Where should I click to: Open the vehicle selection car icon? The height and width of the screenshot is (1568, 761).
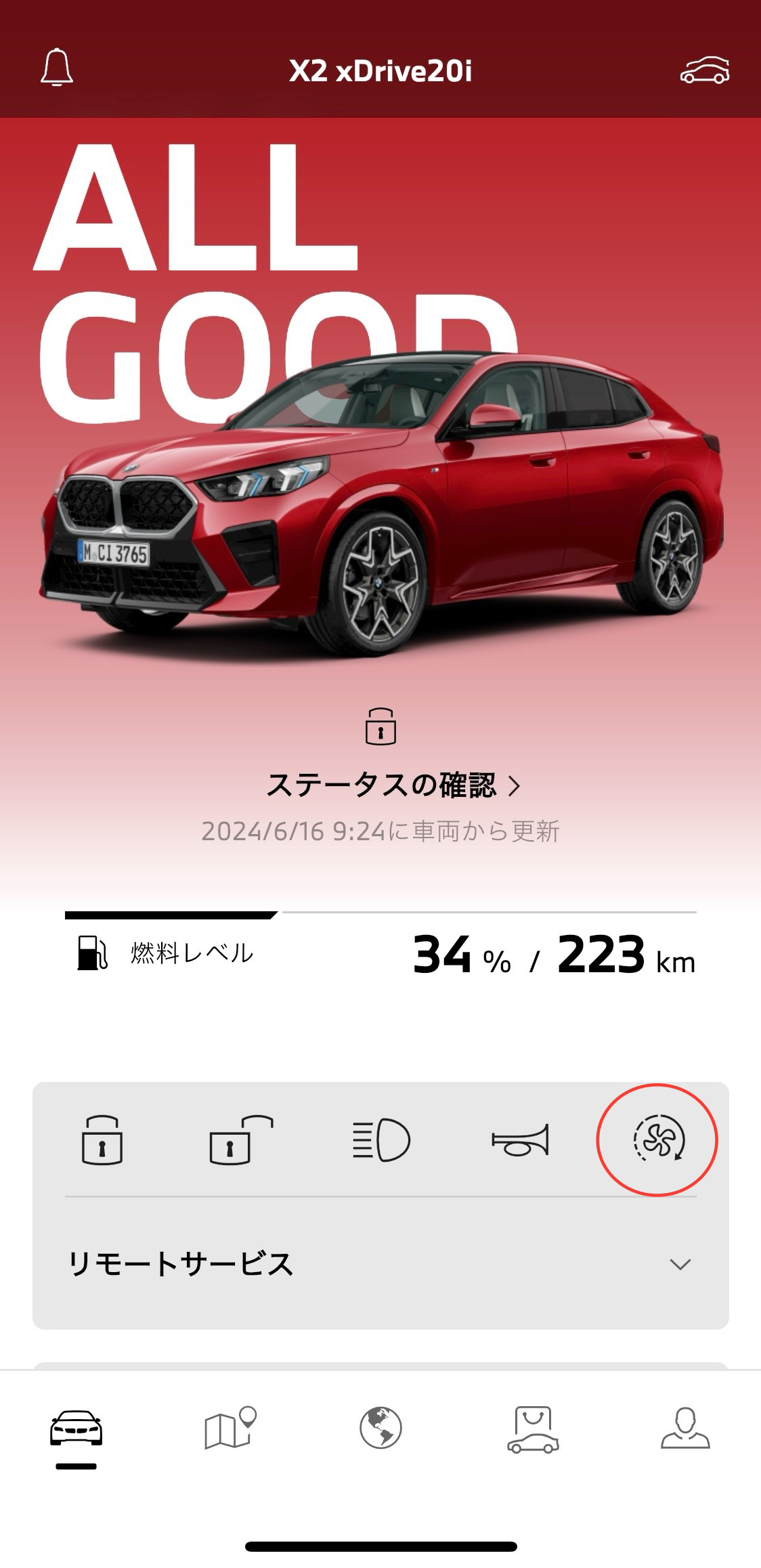(x=704, y=70)
